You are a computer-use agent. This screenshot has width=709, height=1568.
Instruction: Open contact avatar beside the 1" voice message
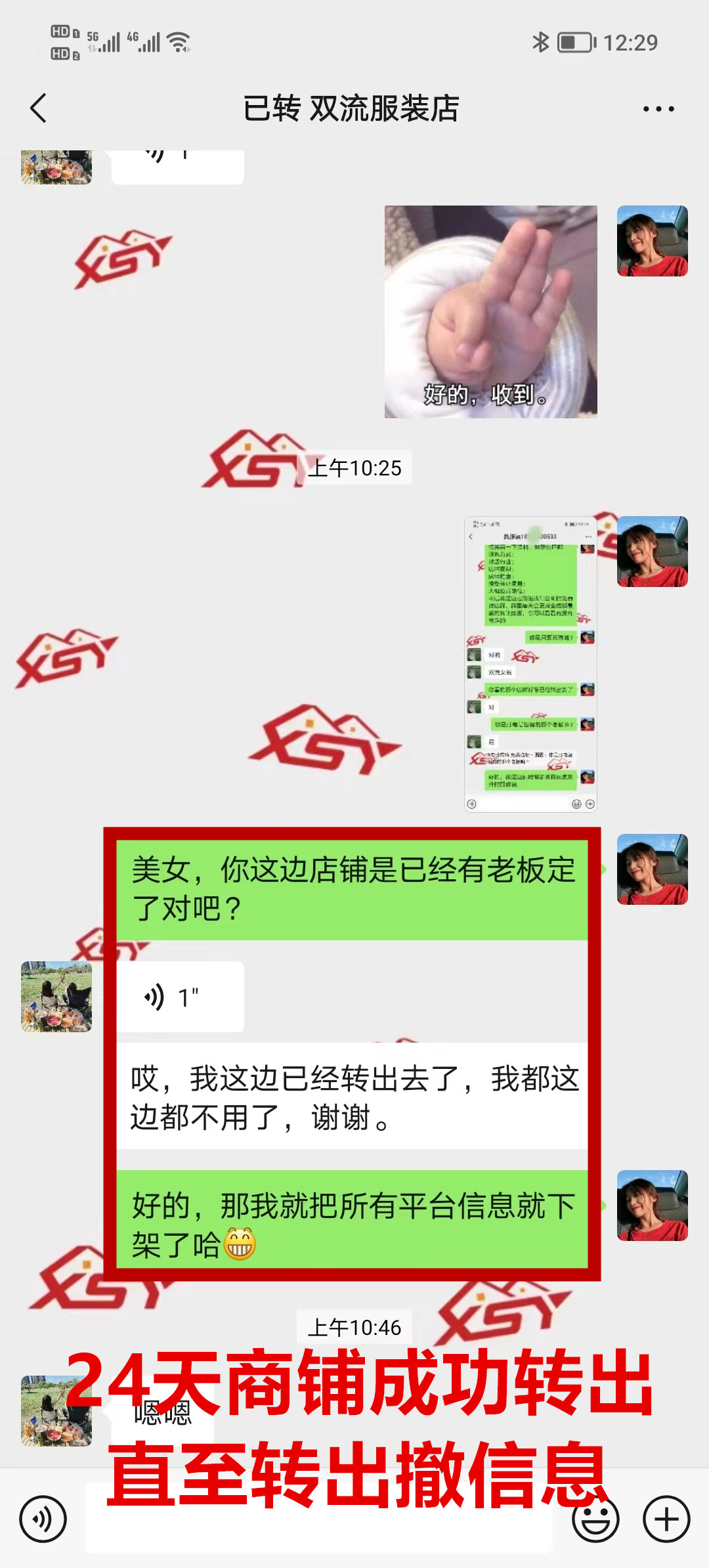[x=56, y=997]
